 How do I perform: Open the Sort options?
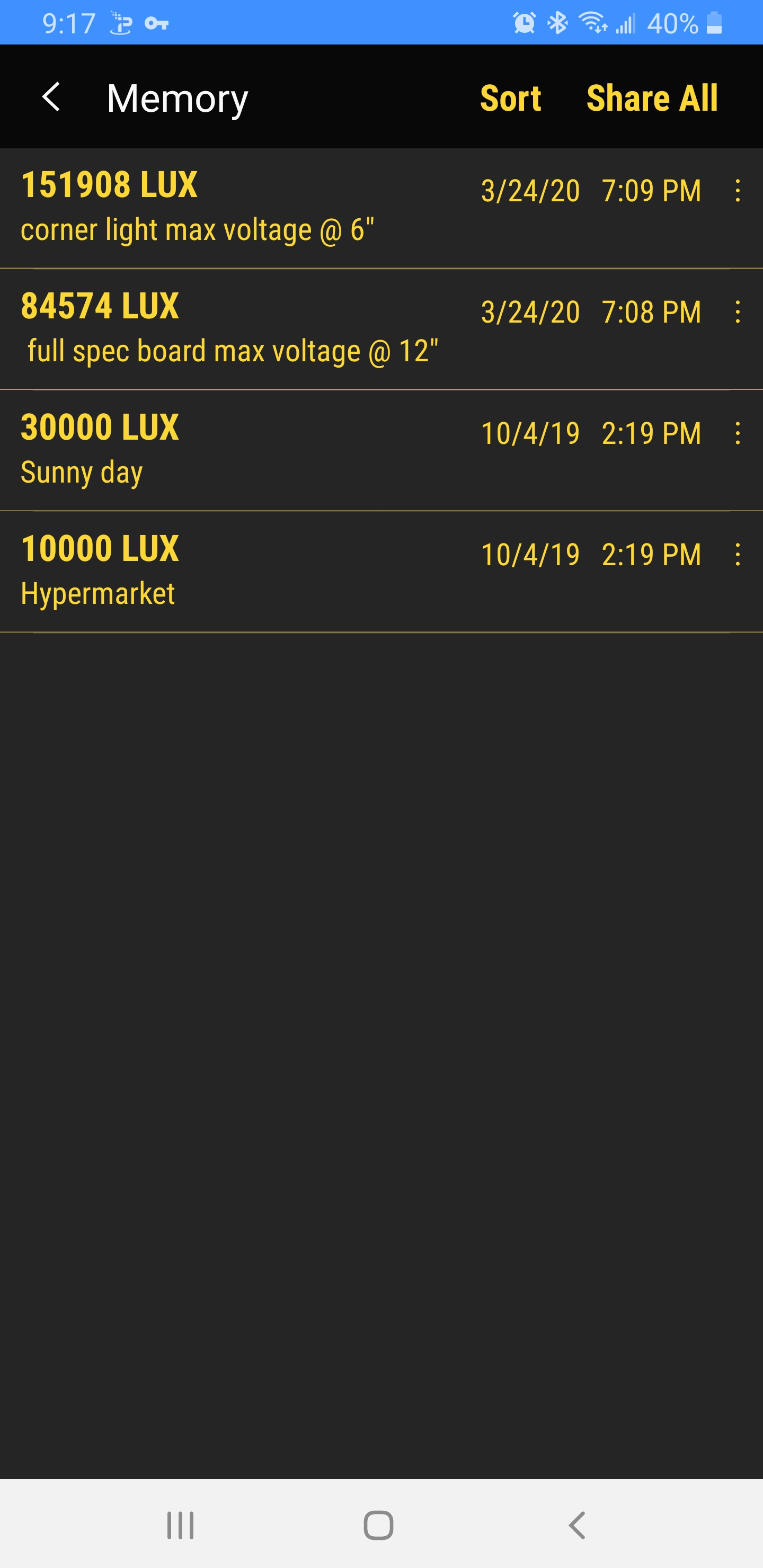coord(510,98)
